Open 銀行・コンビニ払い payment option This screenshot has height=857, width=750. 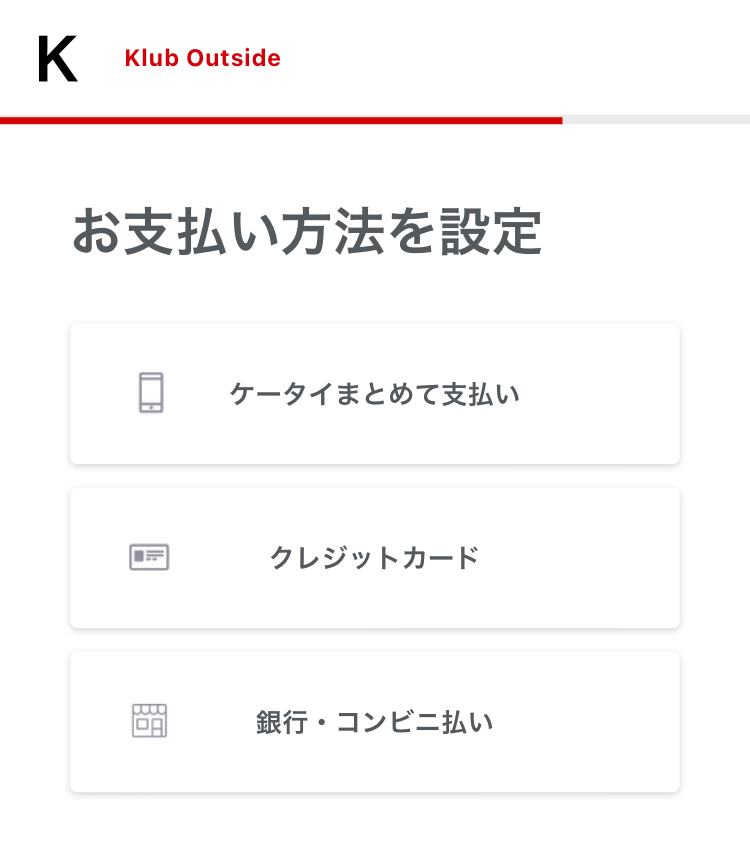[x=375, y=722]
